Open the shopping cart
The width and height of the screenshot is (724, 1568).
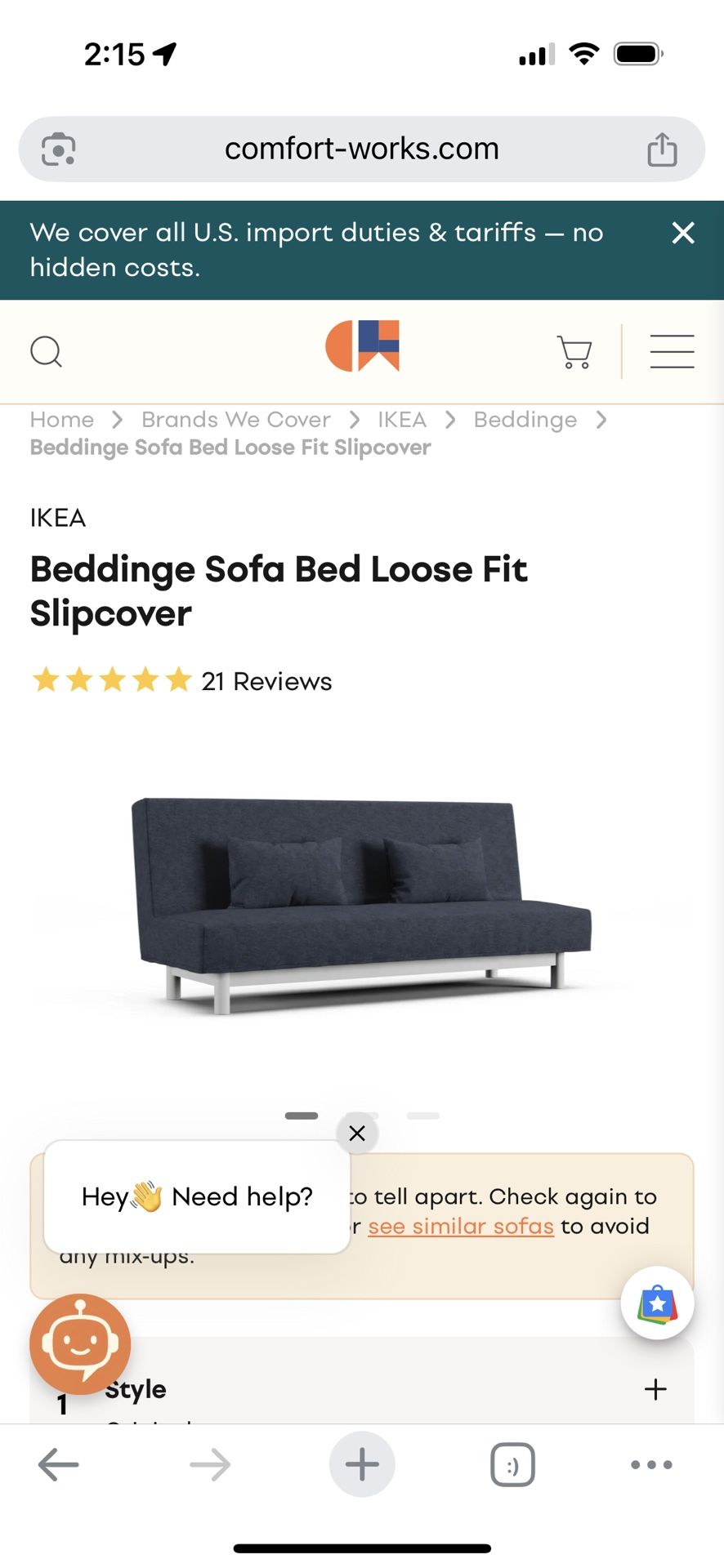[574, 351]
